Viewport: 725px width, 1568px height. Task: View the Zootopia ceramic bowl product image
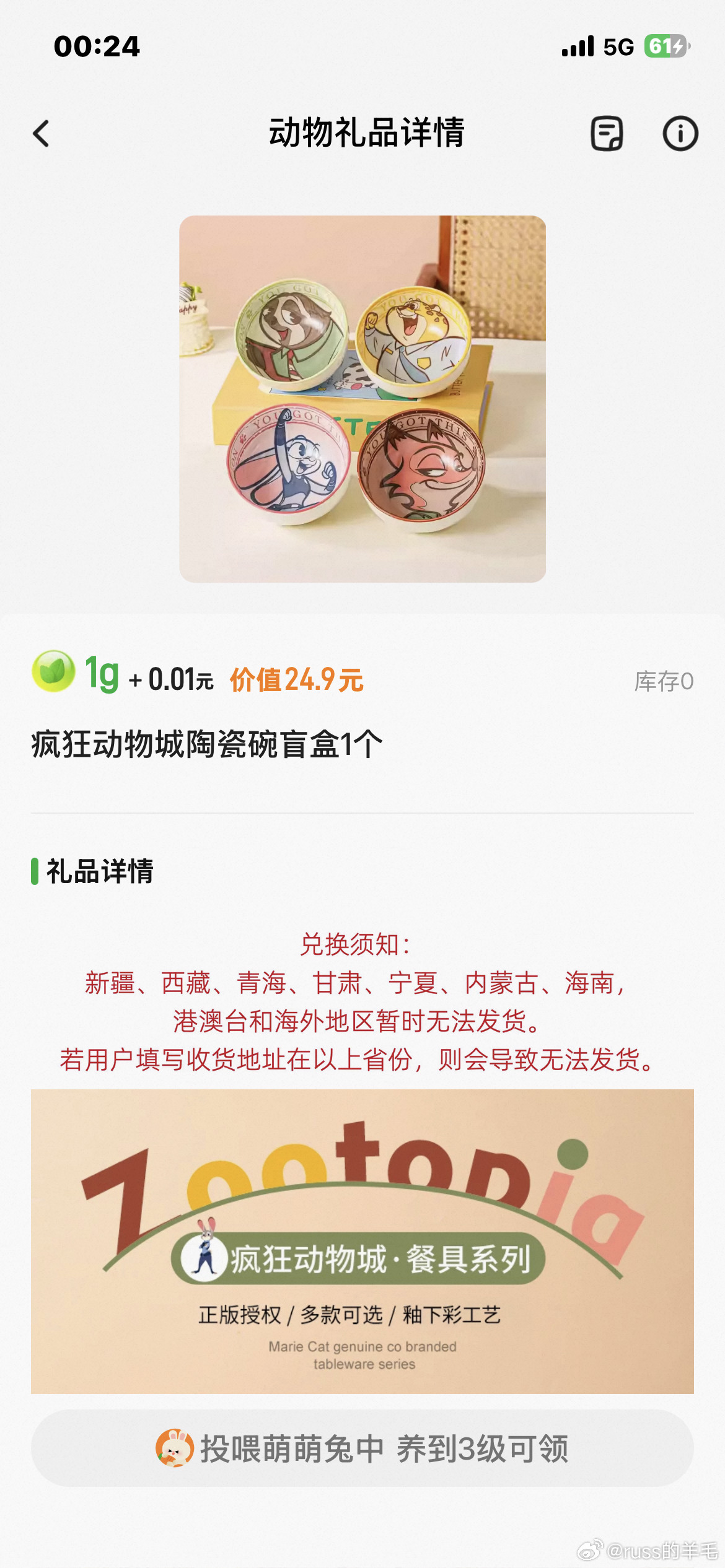click(362, 399)
